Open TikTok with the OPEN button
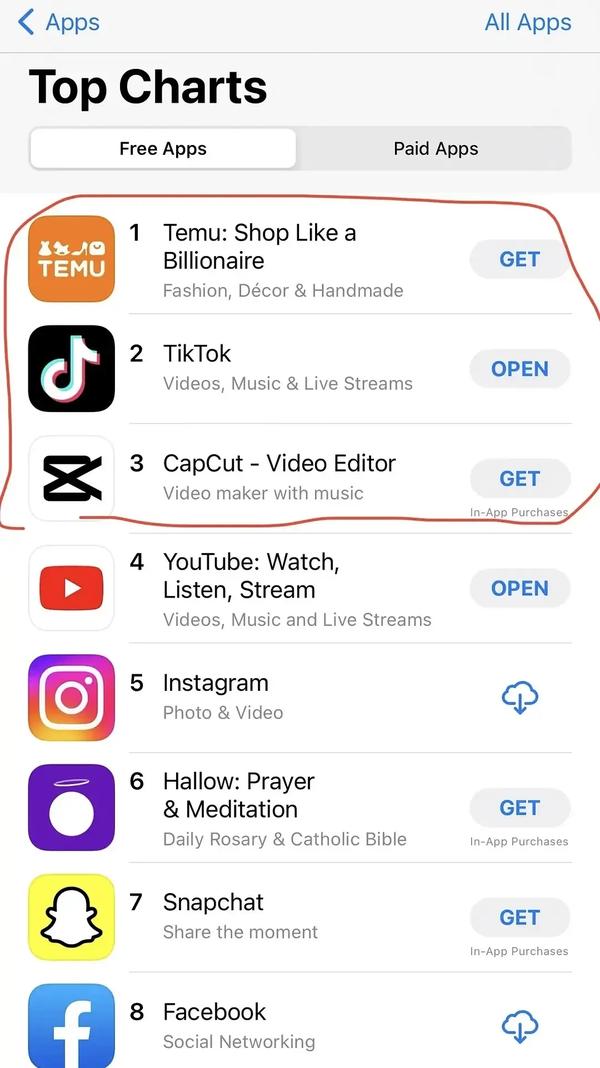 pos(520,369)
